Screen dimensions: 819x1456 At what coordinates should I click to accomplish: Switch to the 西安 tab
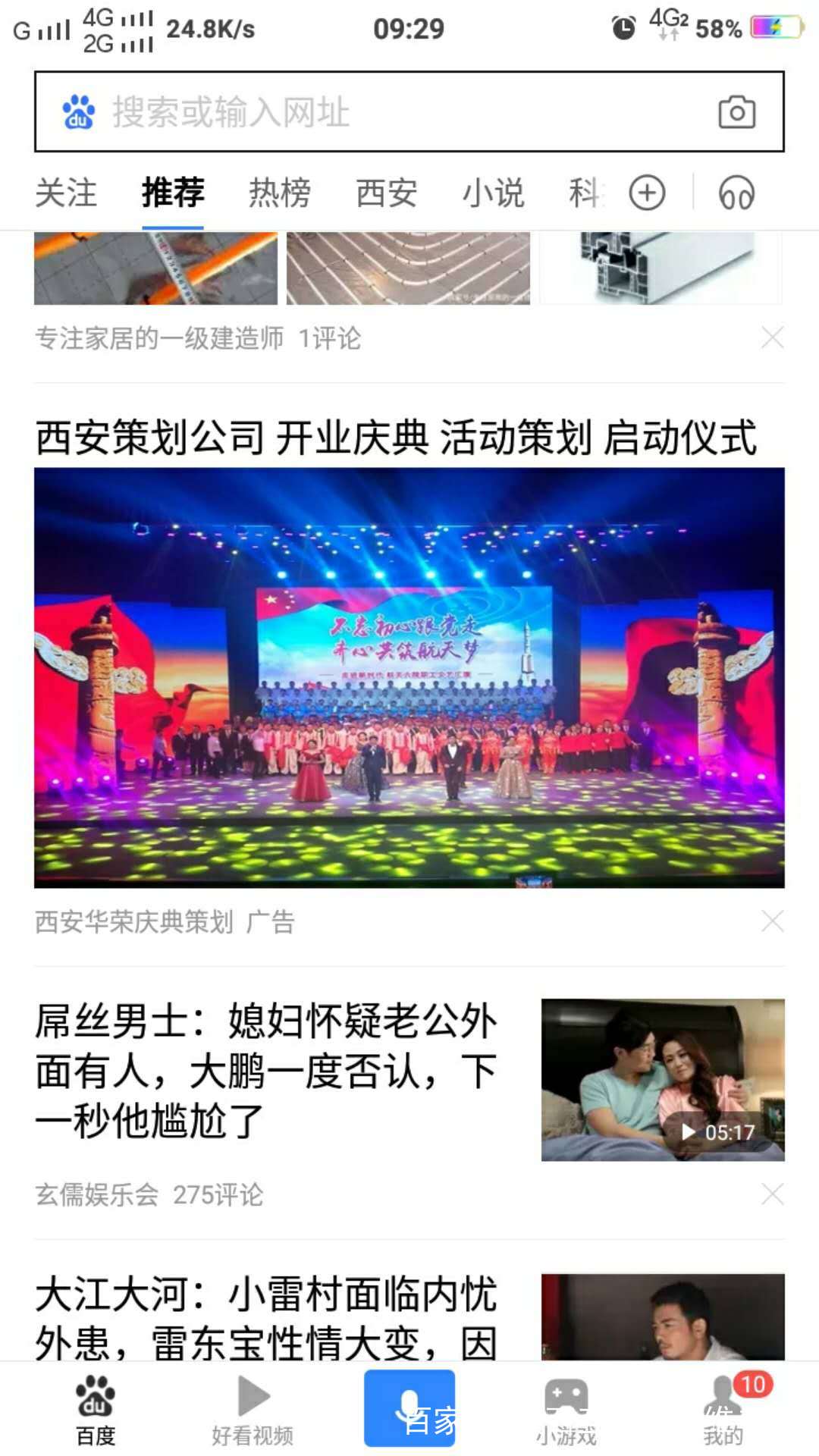pos(387,193)
